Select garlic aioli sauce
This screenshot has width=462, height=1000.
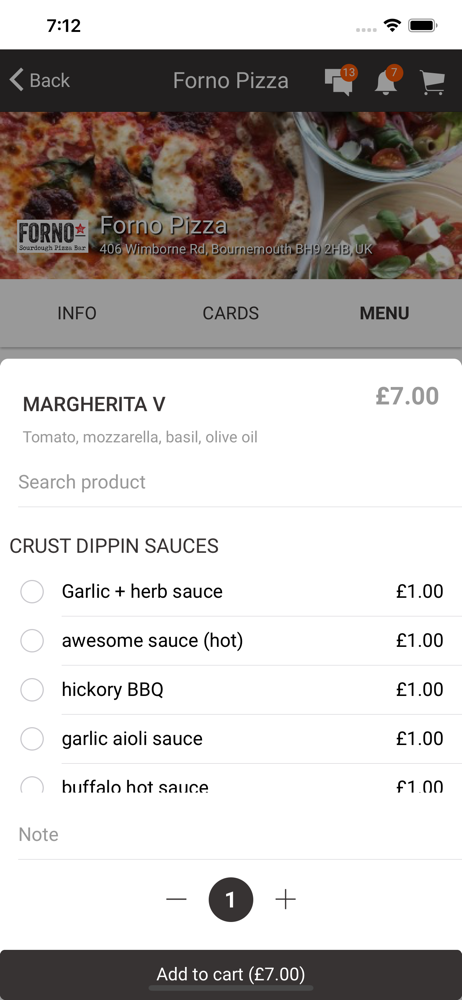[x=231, y=739]
